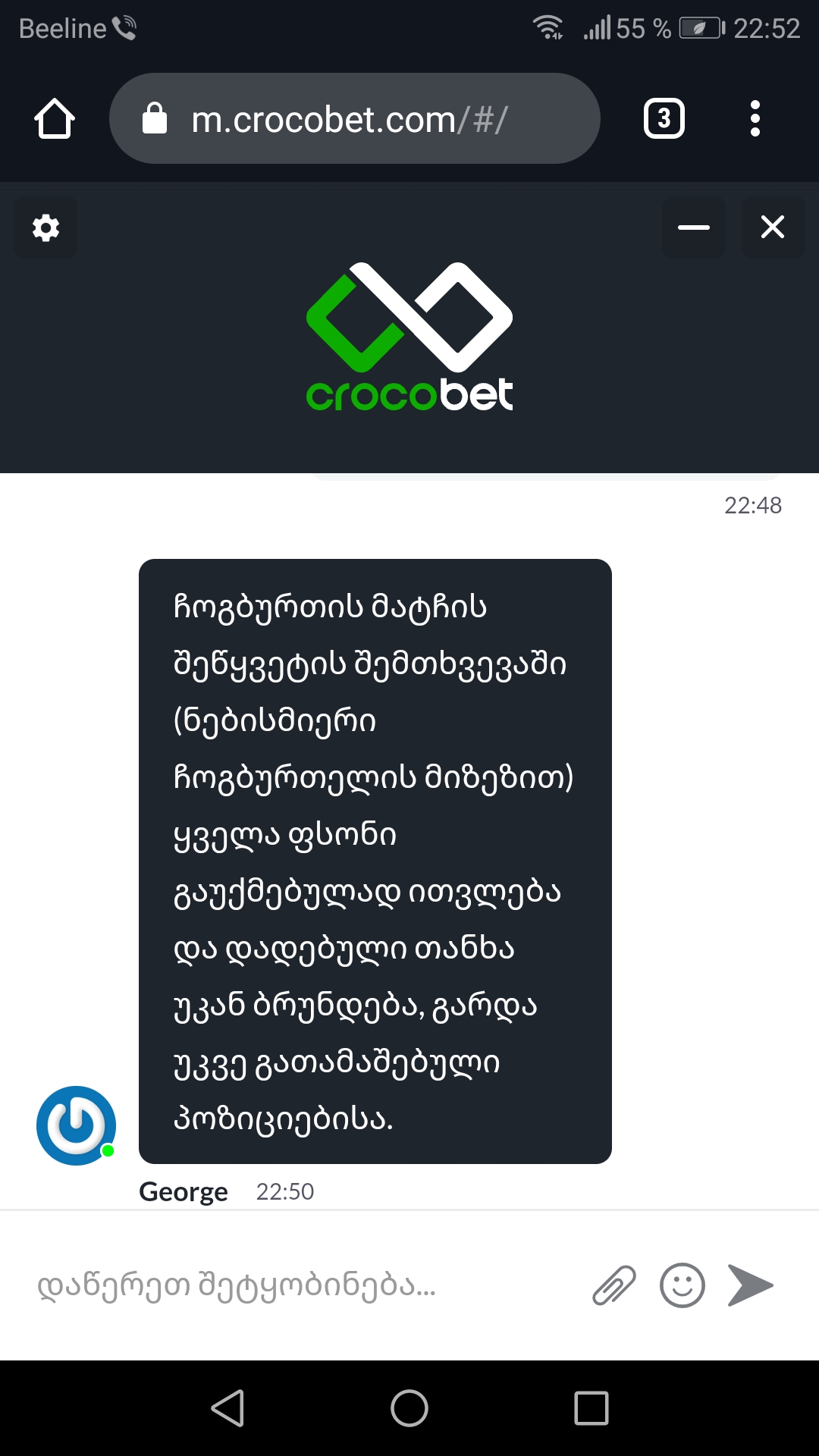Screen dimensions: 819x1456
Task: Minimize the chat window
Action: click(x=693, y=227)
